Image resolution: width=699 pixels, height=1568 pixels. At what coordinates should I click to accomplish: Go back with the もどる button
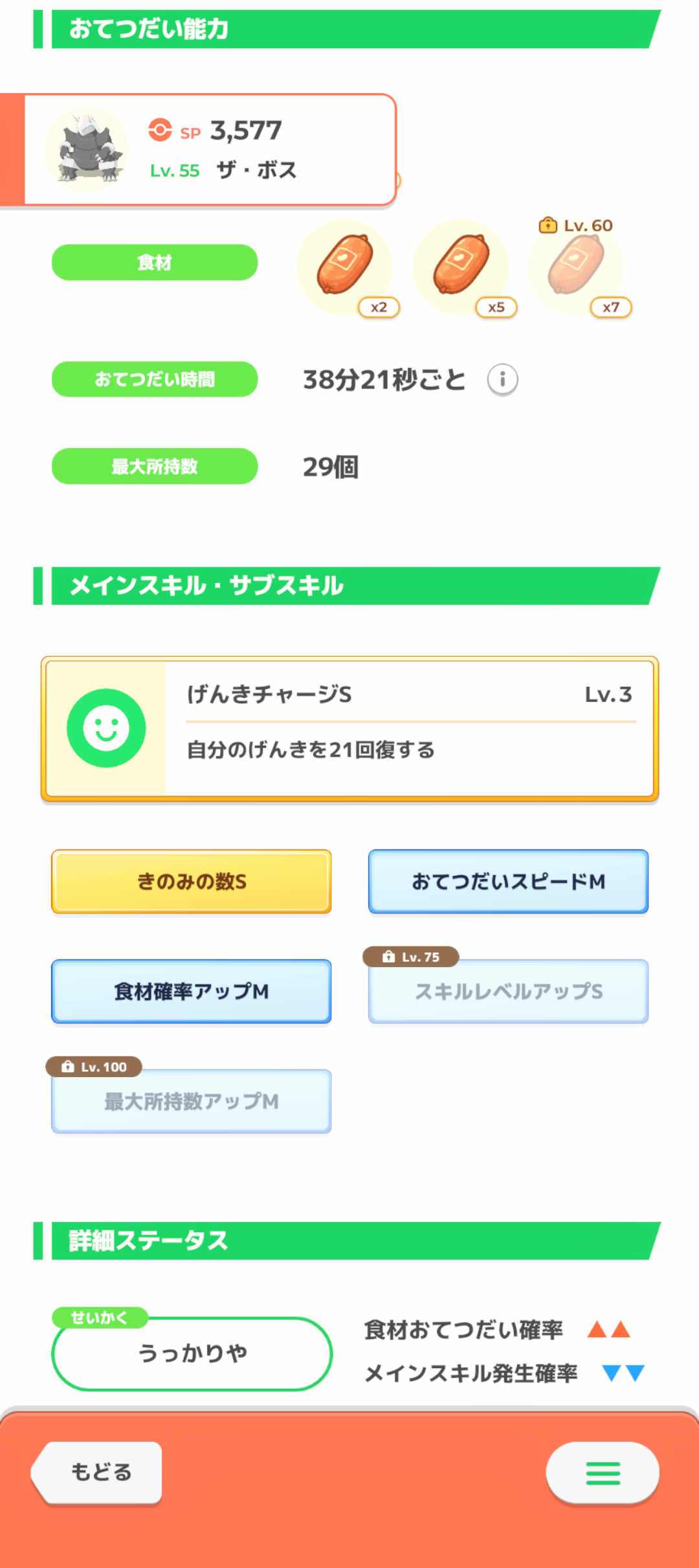[x=97, y=1472]
